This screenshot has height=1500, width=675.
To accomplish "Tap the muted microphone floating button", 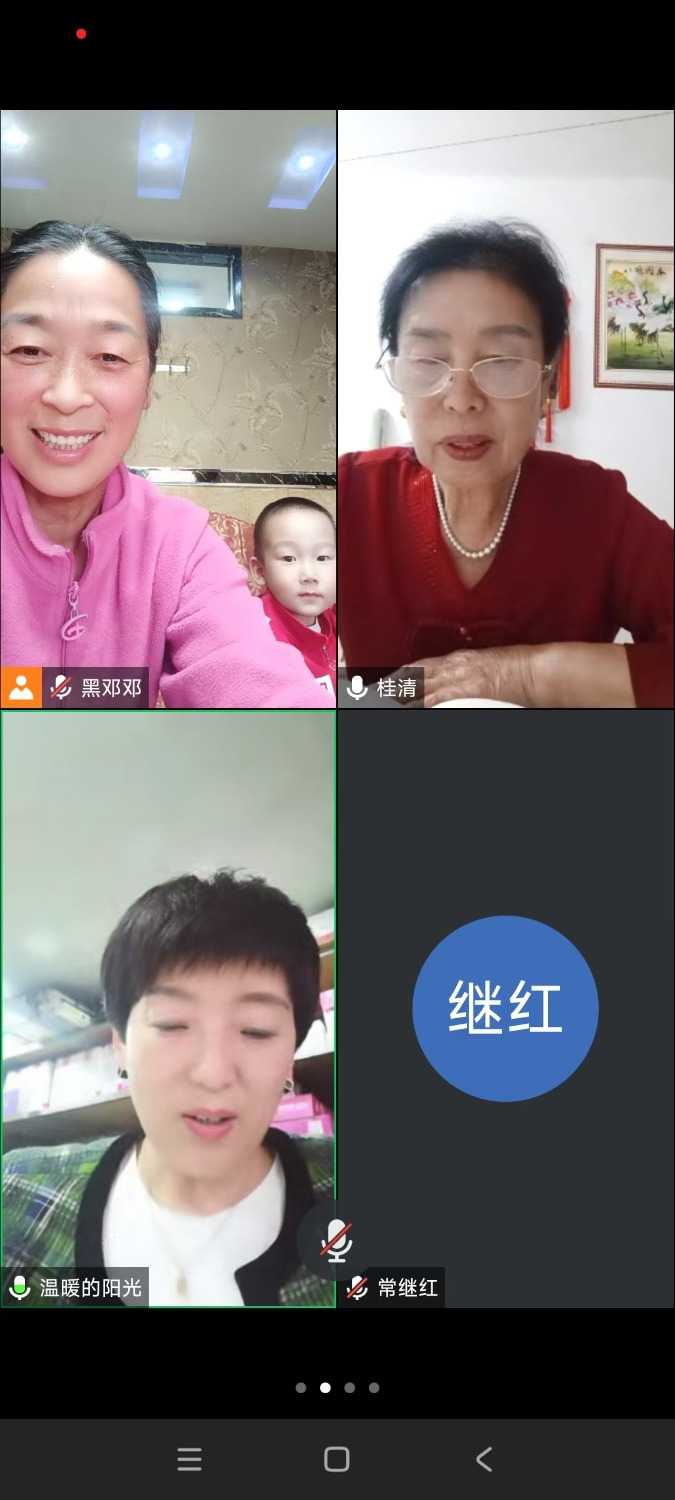I will (336, 1241).
